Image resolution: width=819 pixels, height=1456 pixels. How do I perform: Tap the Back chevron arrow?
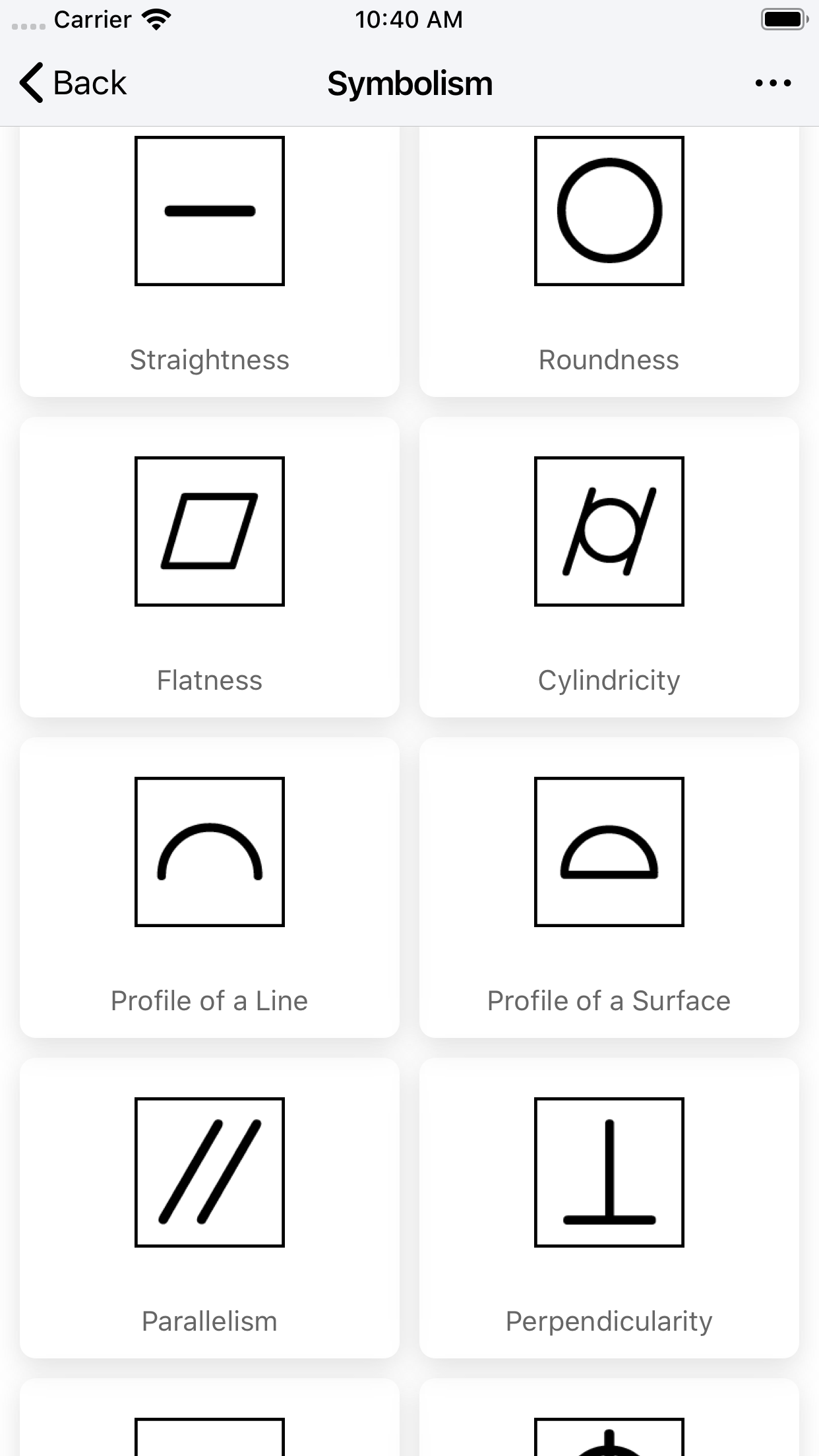(x=30, y=82)
